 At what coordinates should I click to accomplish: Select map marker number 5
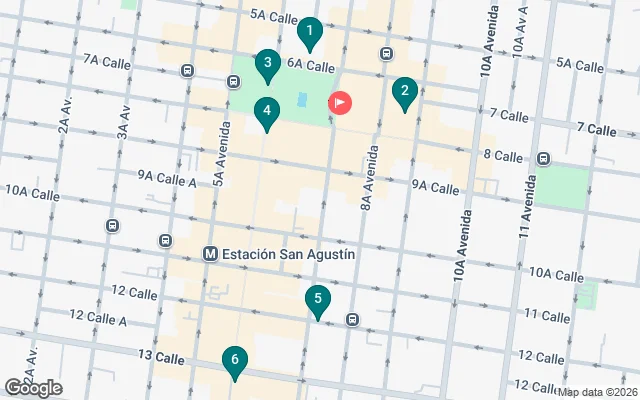coord(318,300)
